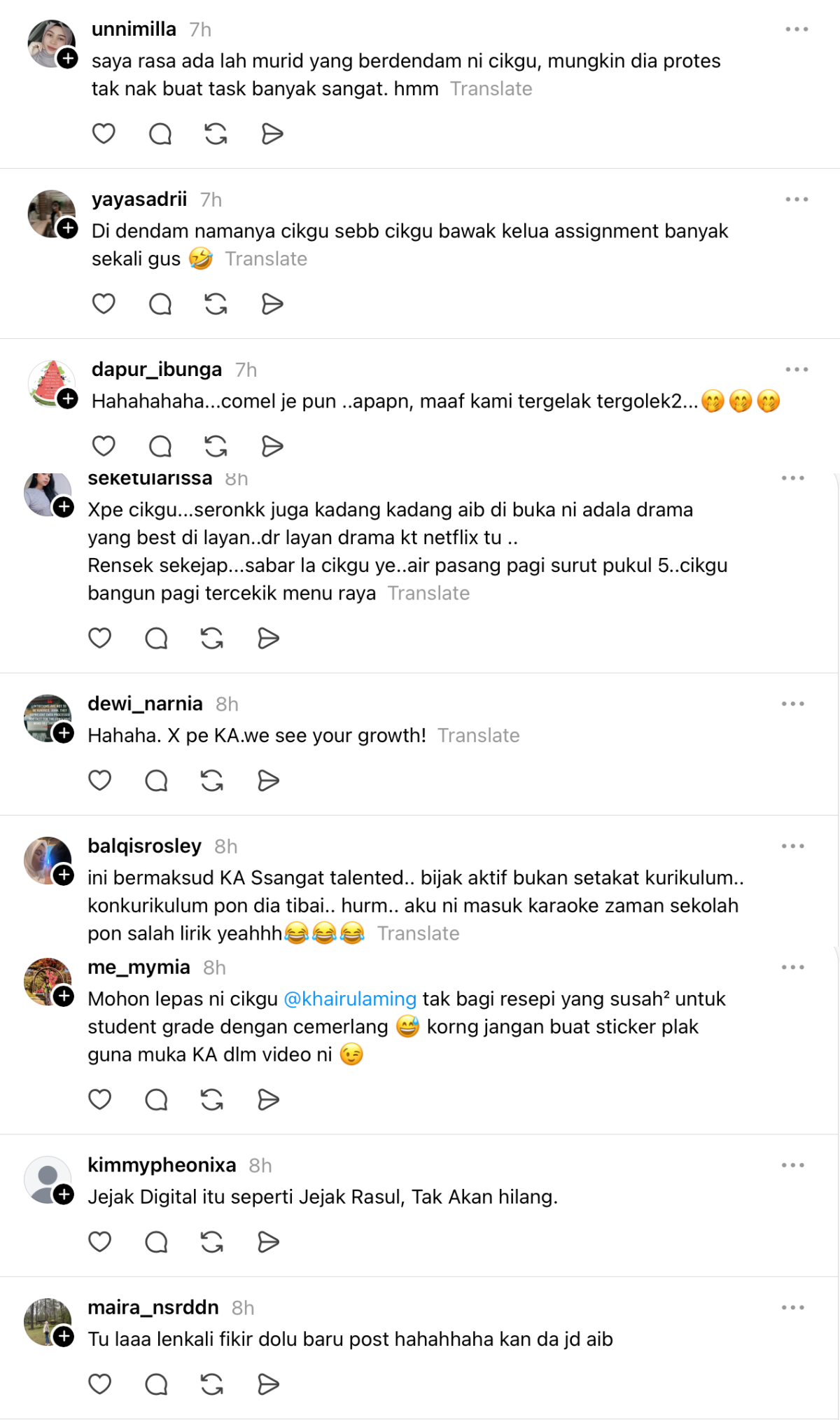Follow kimmypheonixa via avatar plus badge
Screen dimensions: 840x1420
(64, 1195)
